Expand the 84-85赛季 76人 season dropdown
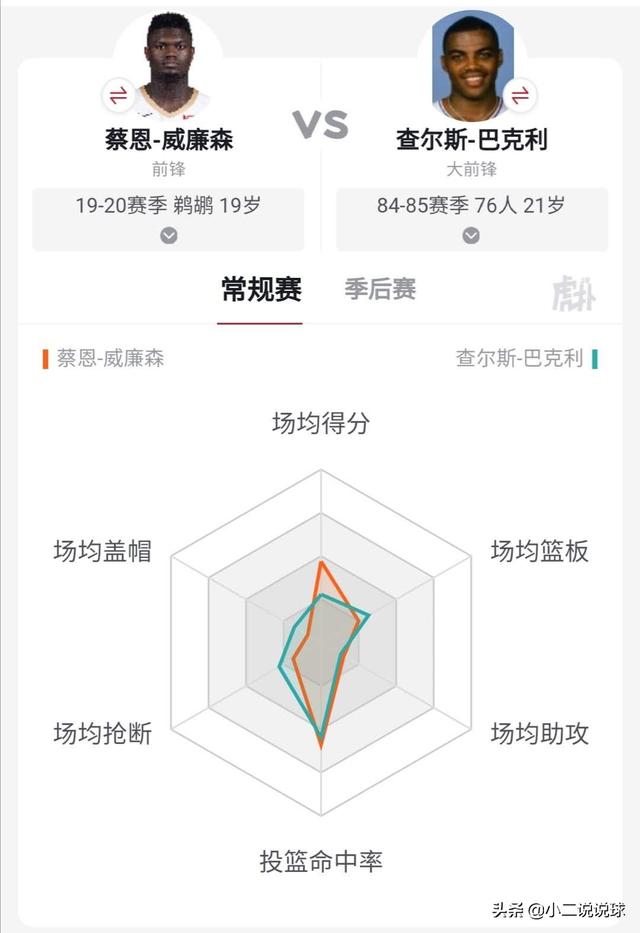 tap(471, 235)
